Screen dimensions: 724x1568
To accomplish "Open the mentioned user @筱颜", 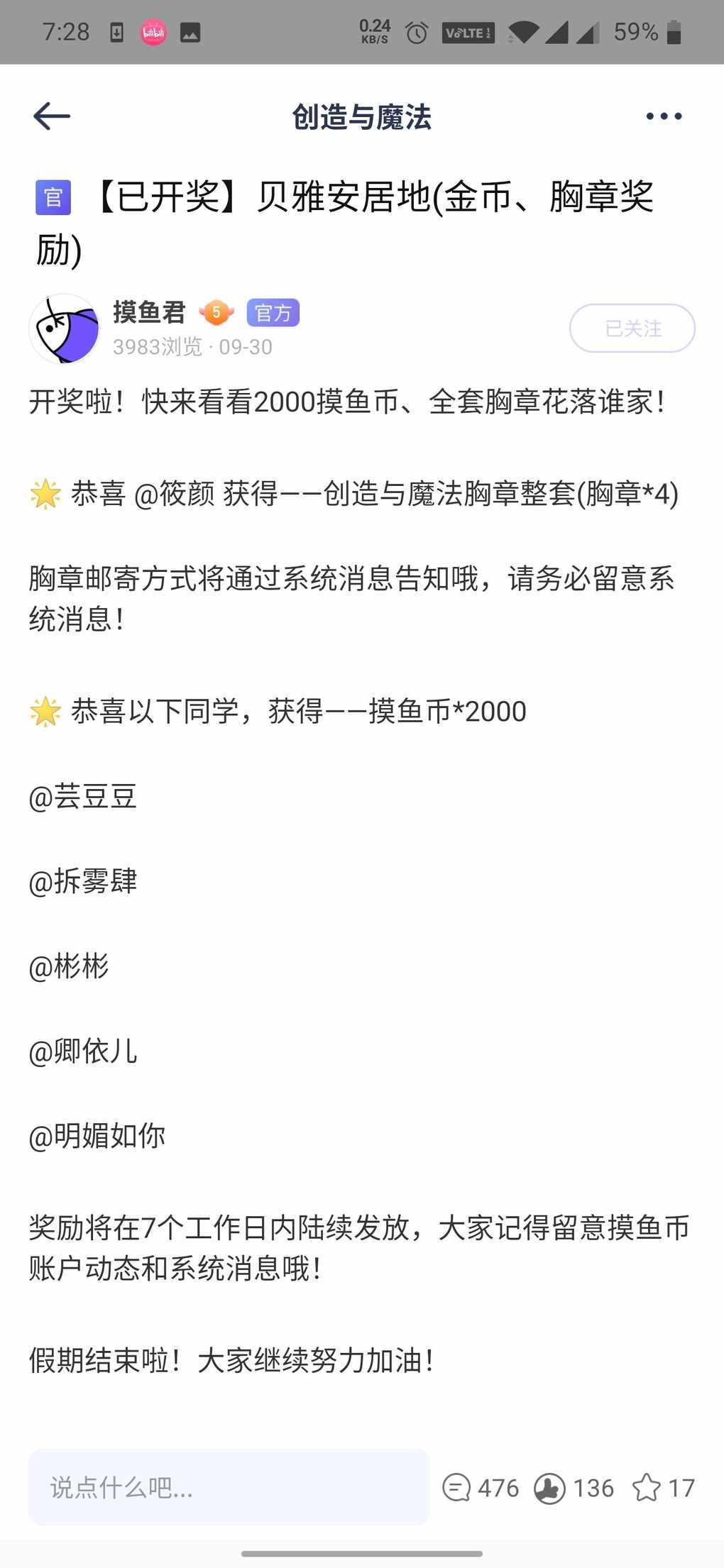I will [x=175, y=494].
